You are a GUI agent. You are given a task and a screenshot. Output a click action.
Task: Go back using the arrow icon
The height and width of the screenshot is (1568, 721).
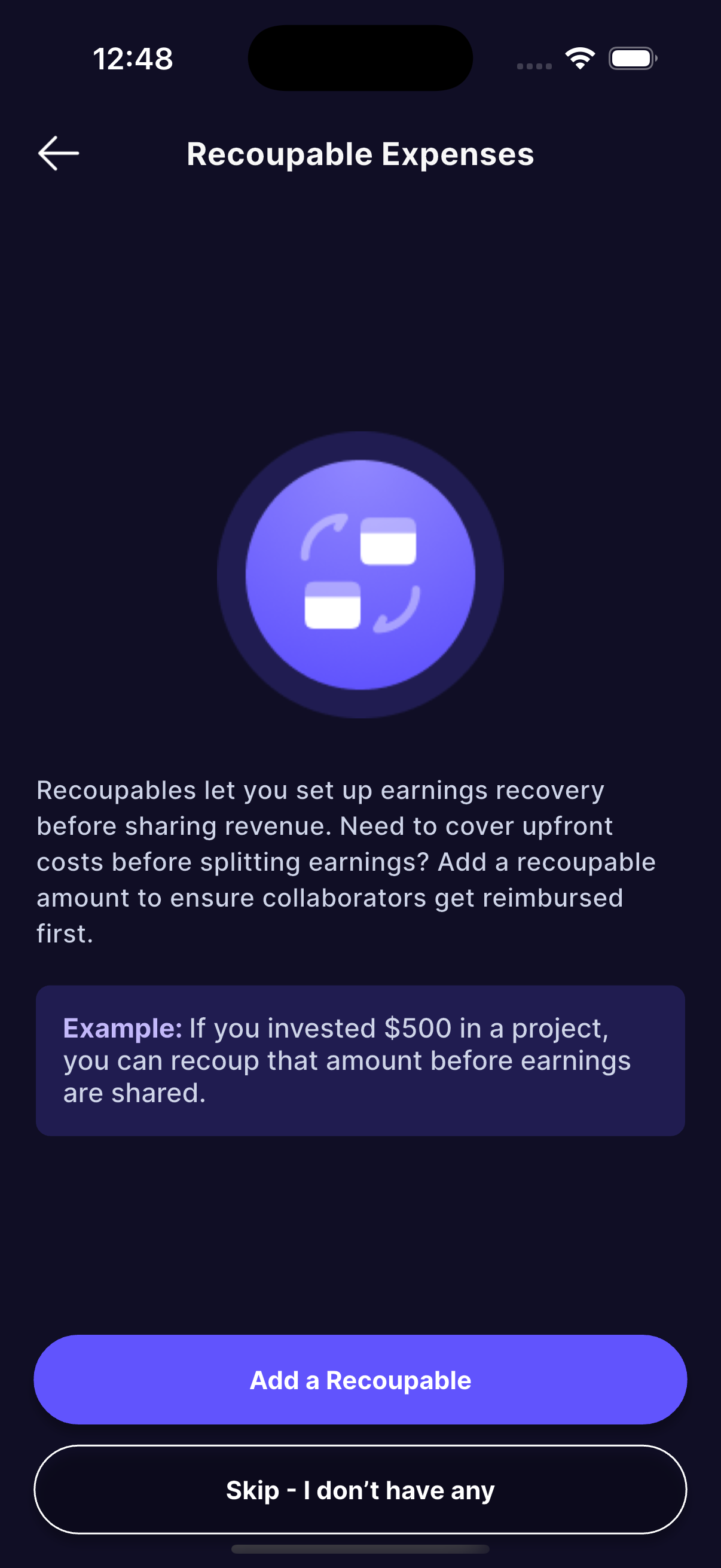(59, 152)
